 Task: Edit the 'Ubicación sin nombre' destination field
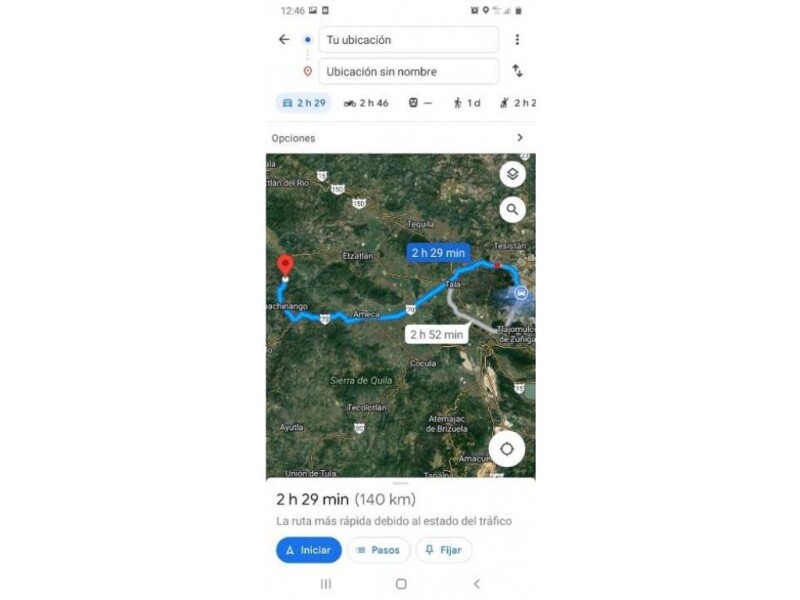point(408,72)
